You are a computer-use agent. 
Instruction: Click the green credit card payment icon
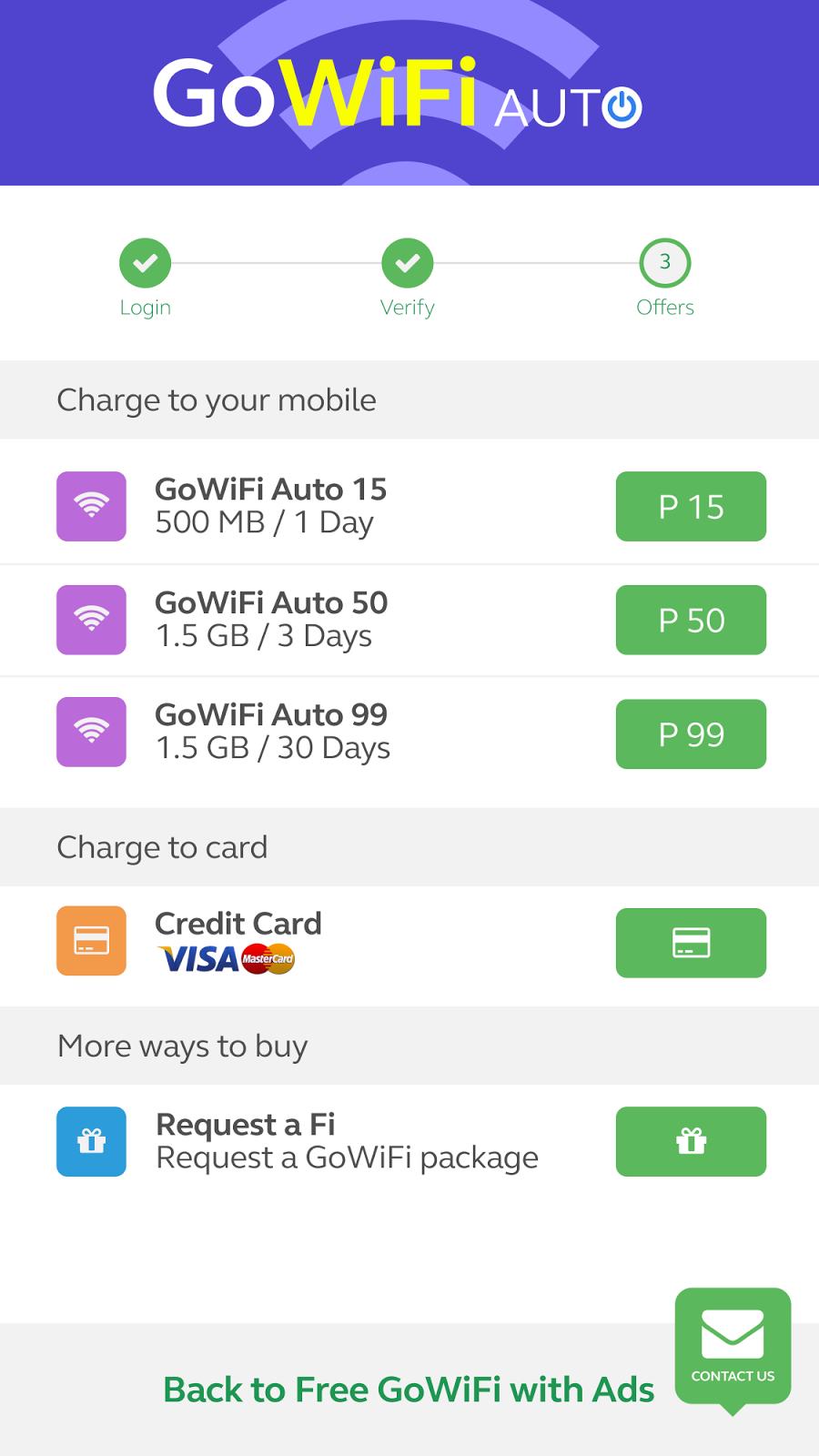tap(691, 943)
